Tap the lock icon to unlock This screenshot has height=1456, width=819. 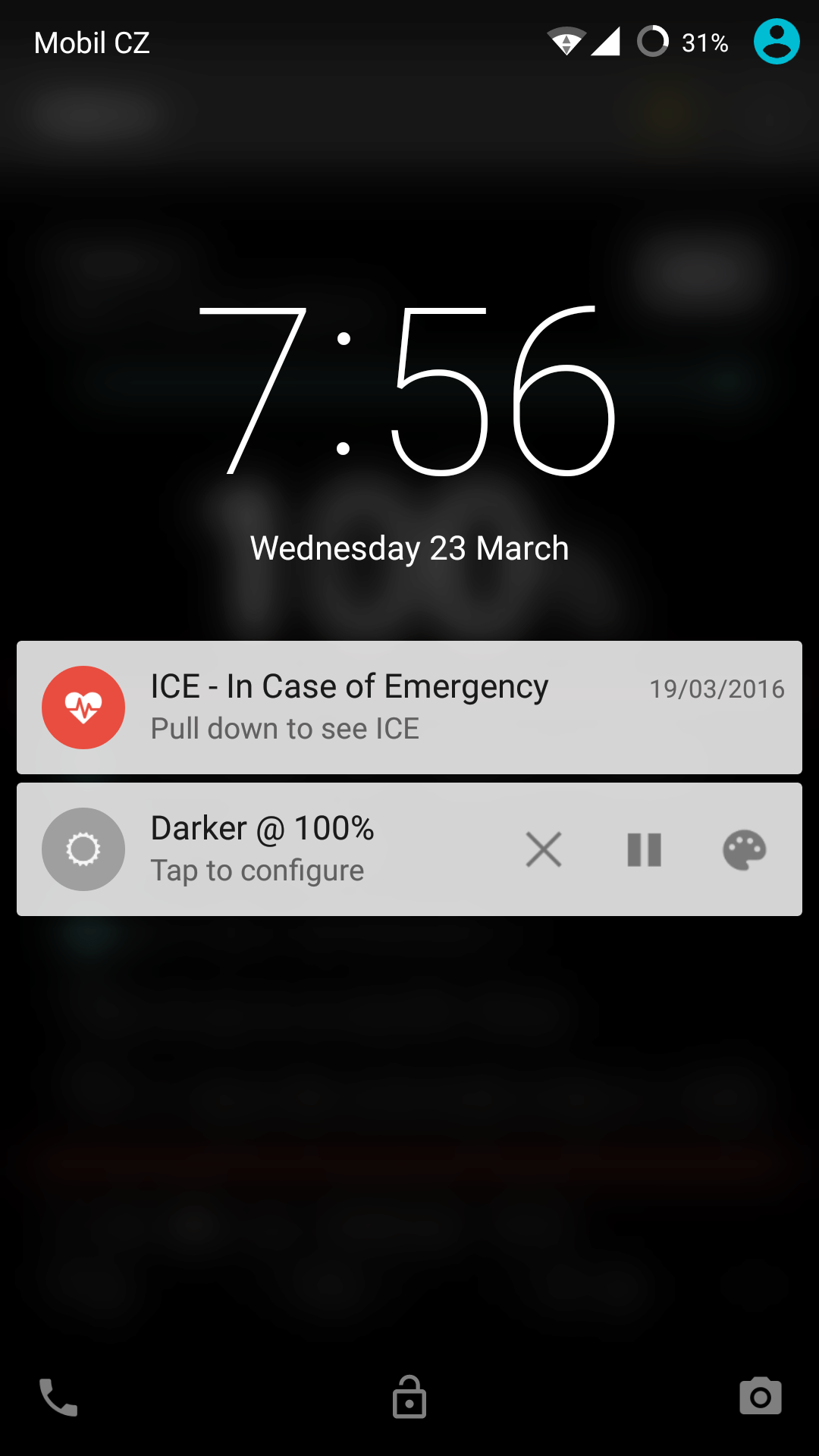[409, 1396]
